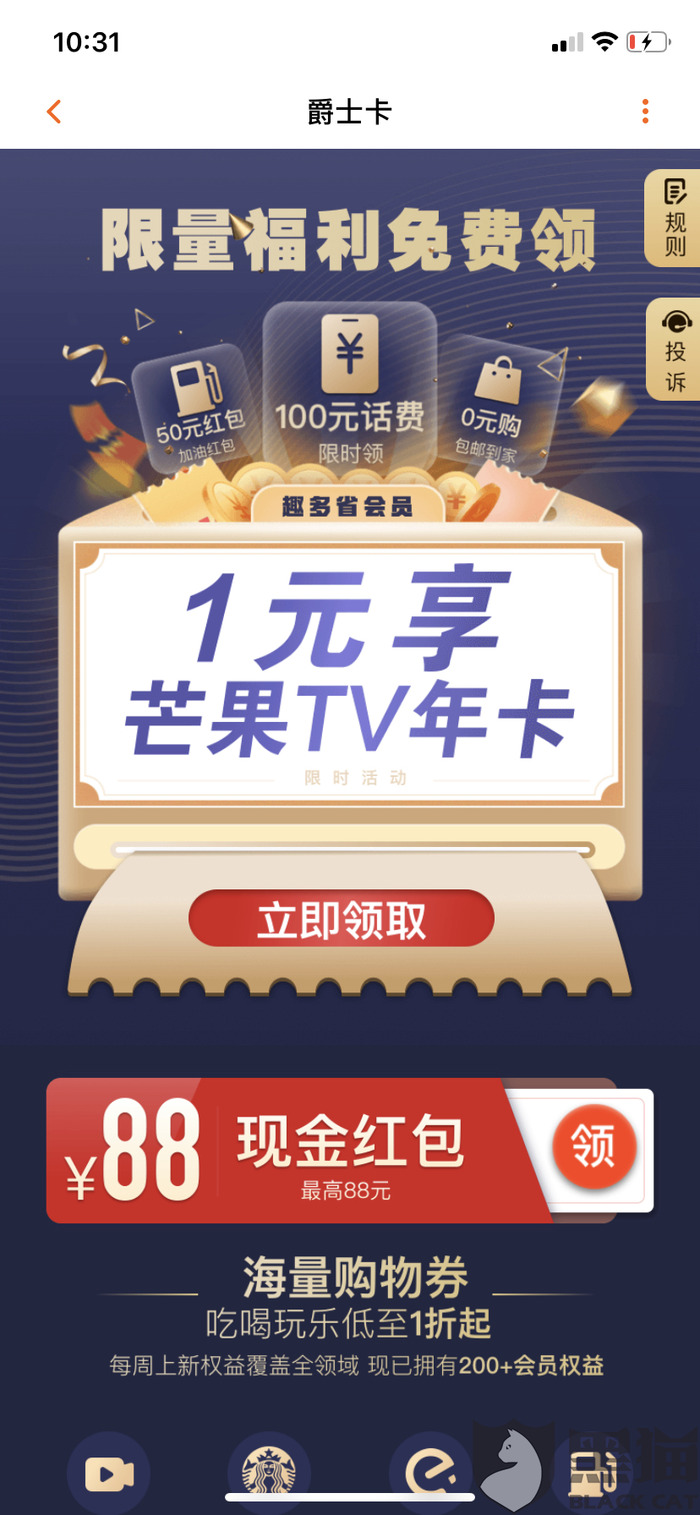Open the 规则 rules tab
Viewport: 700px width, 1515px height.
pyautogui.click(x=675, y=218)
